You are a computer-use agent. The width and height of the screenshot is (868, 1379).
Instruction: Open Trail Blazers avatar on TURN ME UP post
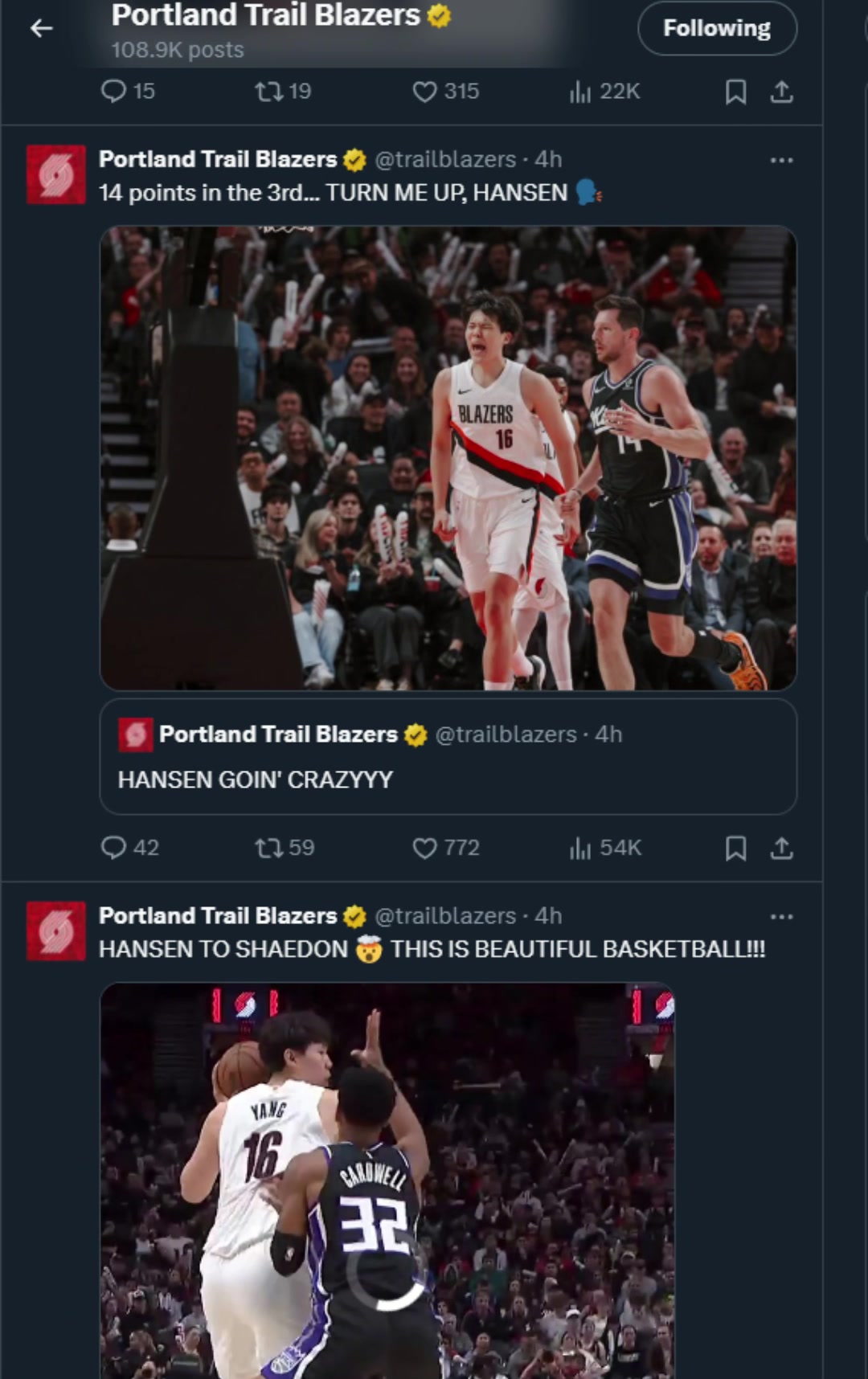56,174
